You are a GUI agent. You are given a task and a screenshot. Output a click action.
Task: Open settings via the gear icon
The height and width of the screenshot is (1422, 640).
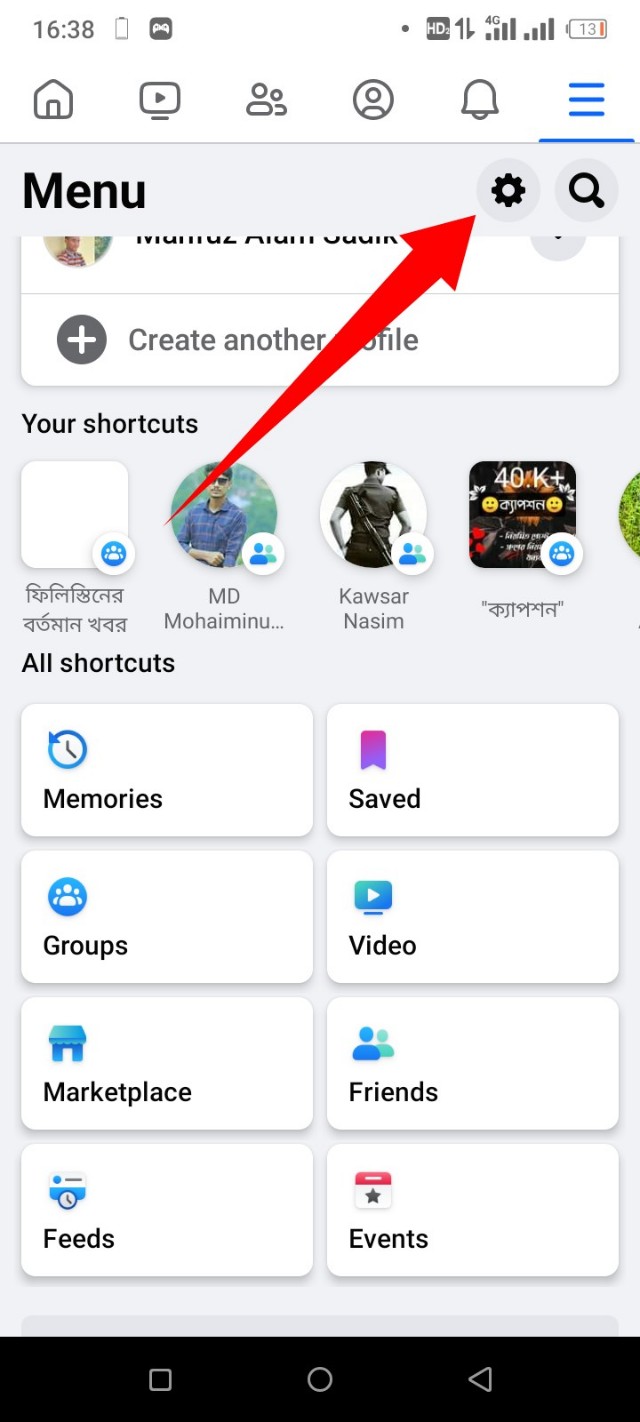pos(508,190)
